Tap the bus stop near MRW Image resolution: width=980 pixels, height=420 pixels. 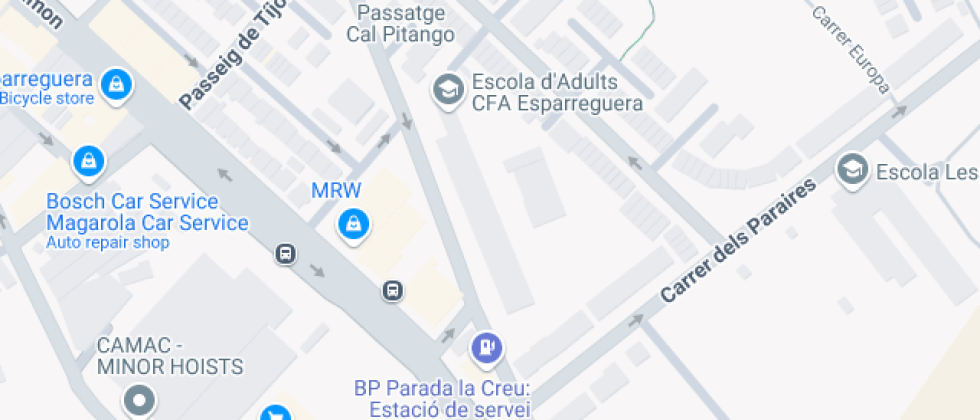[x=393, y=291]
